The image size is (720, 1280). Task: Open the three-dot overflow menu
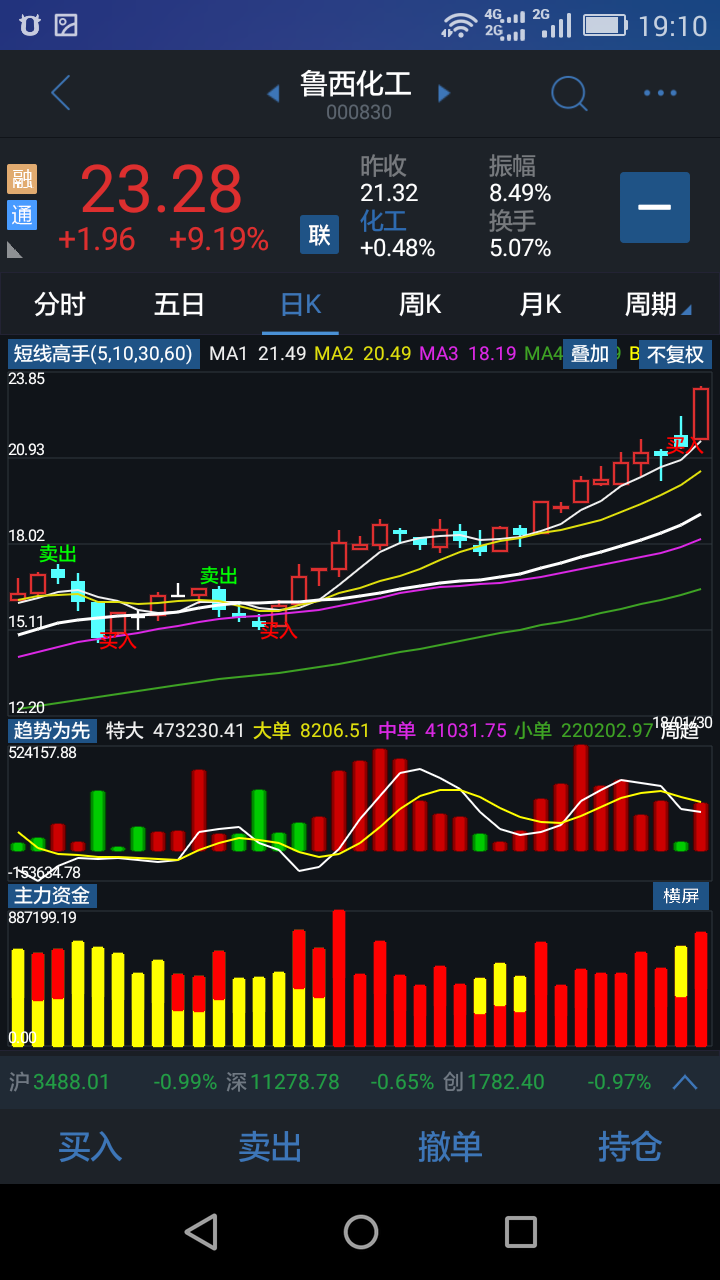tap(660, 94)
